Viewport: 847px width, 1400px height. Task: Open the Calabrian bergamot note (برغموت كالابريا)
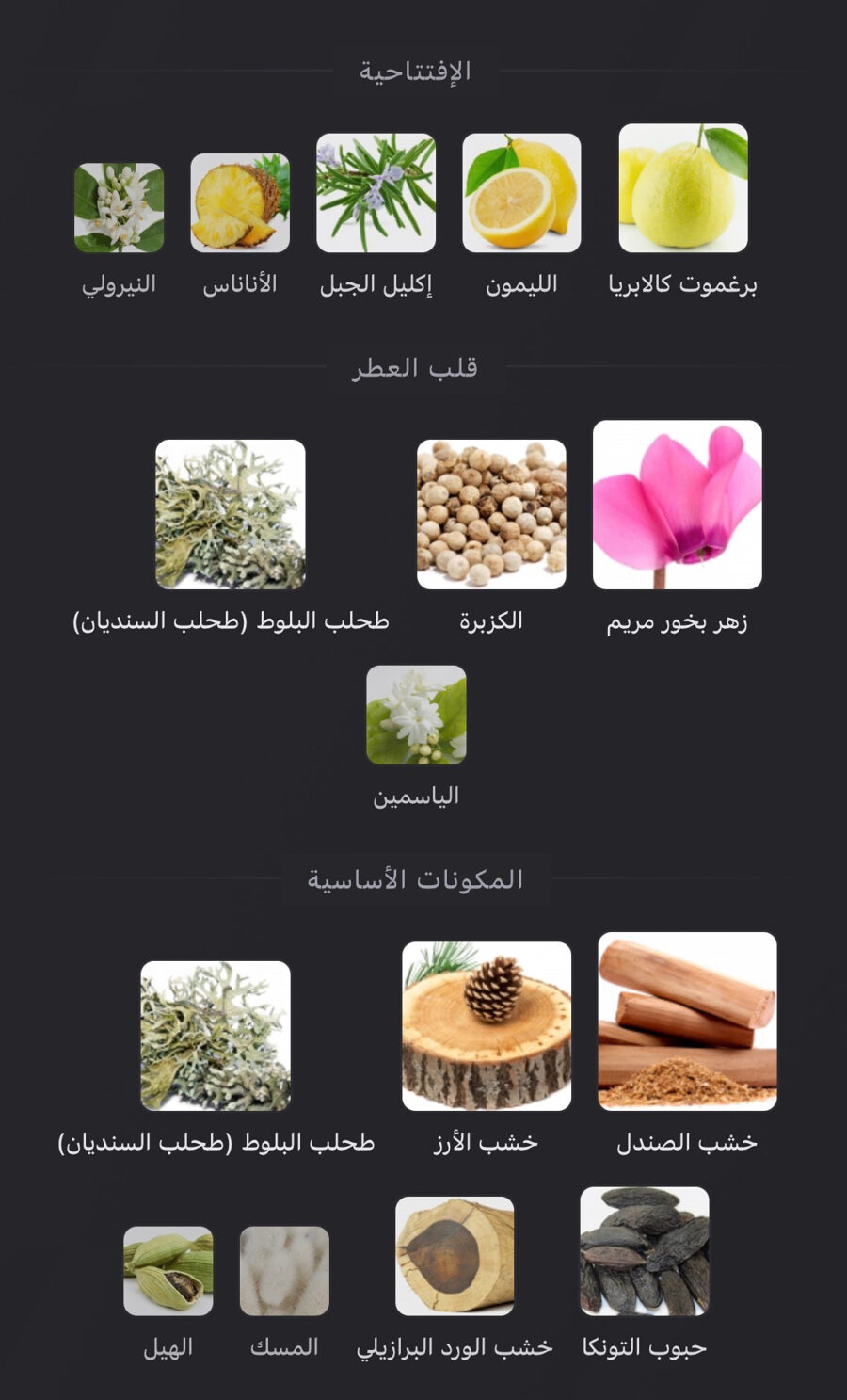pos(683,188)
